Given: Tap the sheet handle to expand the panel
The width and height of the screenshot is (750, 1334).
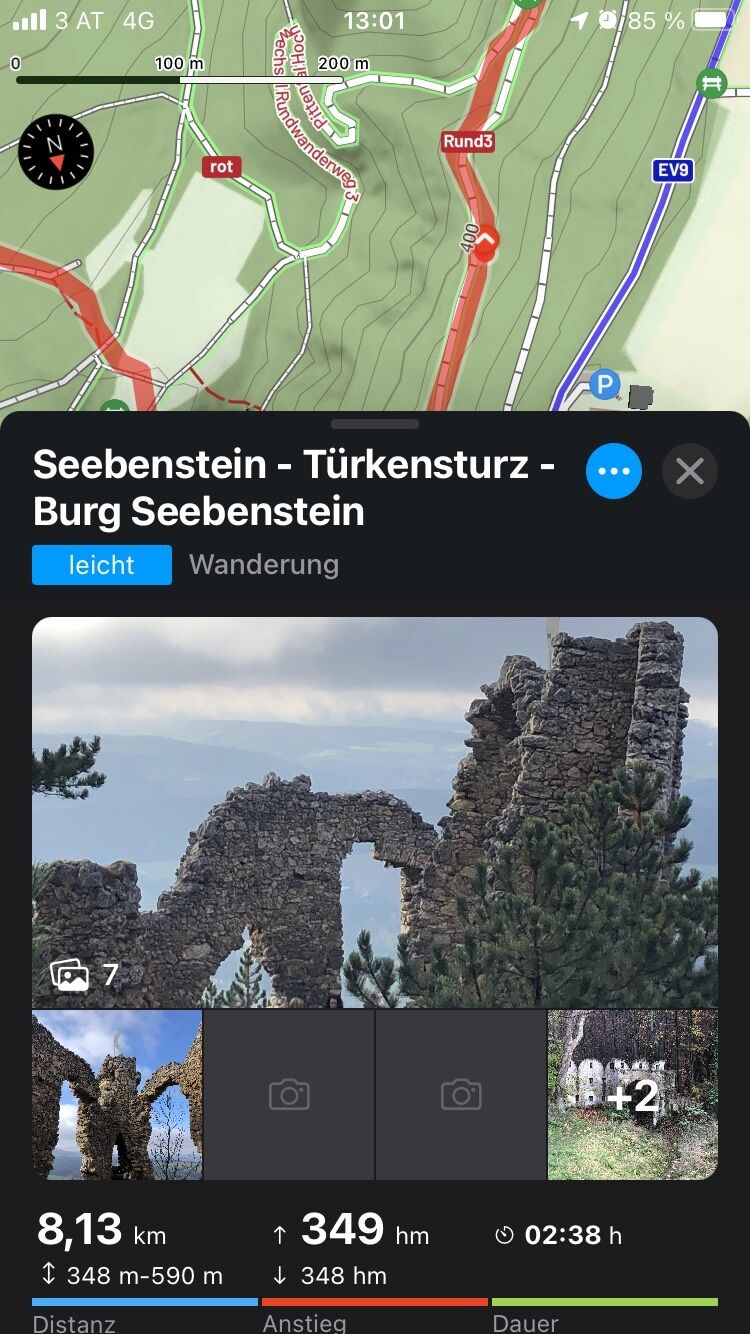Looking at the screenshot, I should click(375, 424).
